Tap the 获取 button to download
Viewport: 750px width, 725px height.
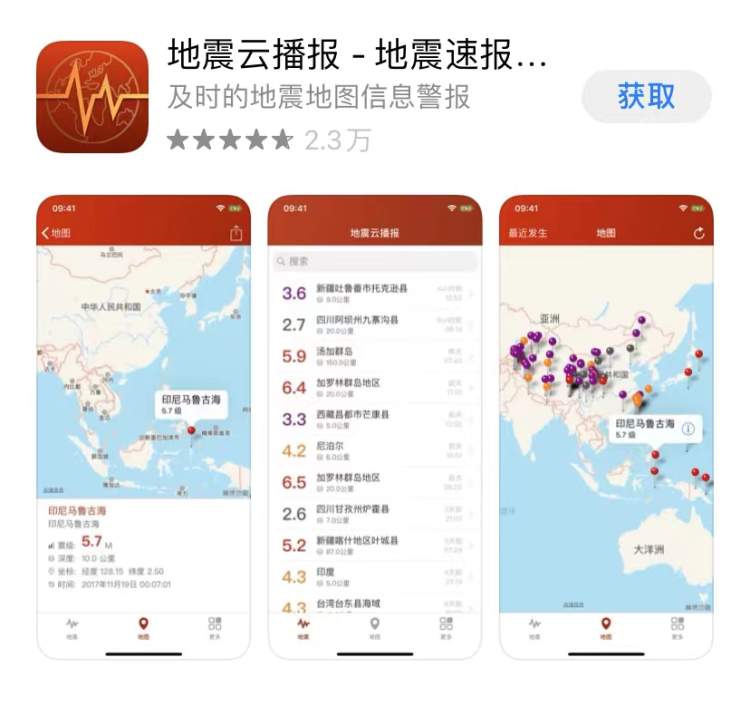(x=646, y=97)
